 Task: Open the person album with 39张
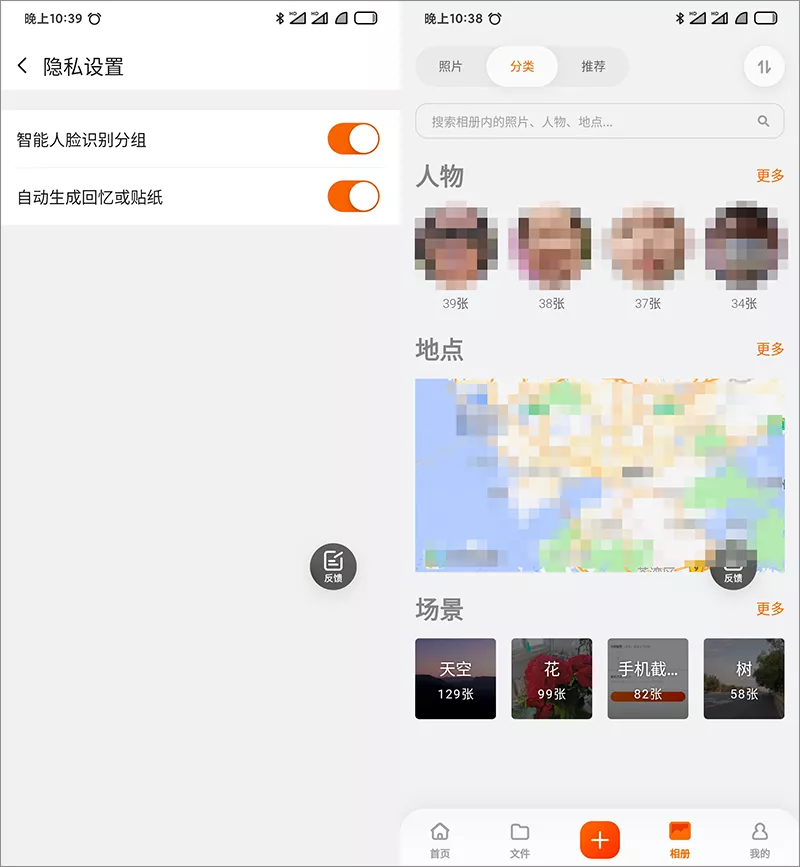pos(455,245)
